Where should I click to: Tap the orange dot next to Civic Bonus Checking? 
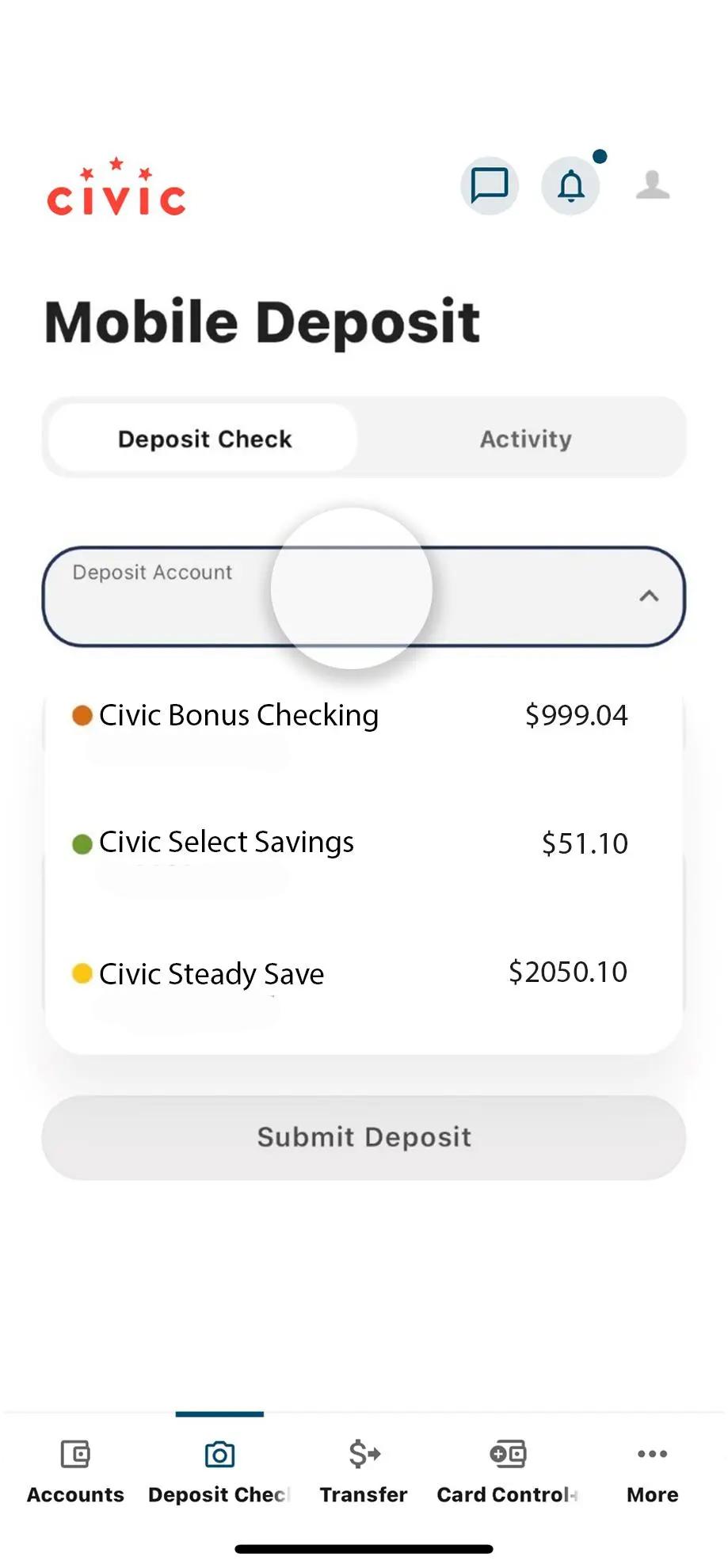(80, 714)
